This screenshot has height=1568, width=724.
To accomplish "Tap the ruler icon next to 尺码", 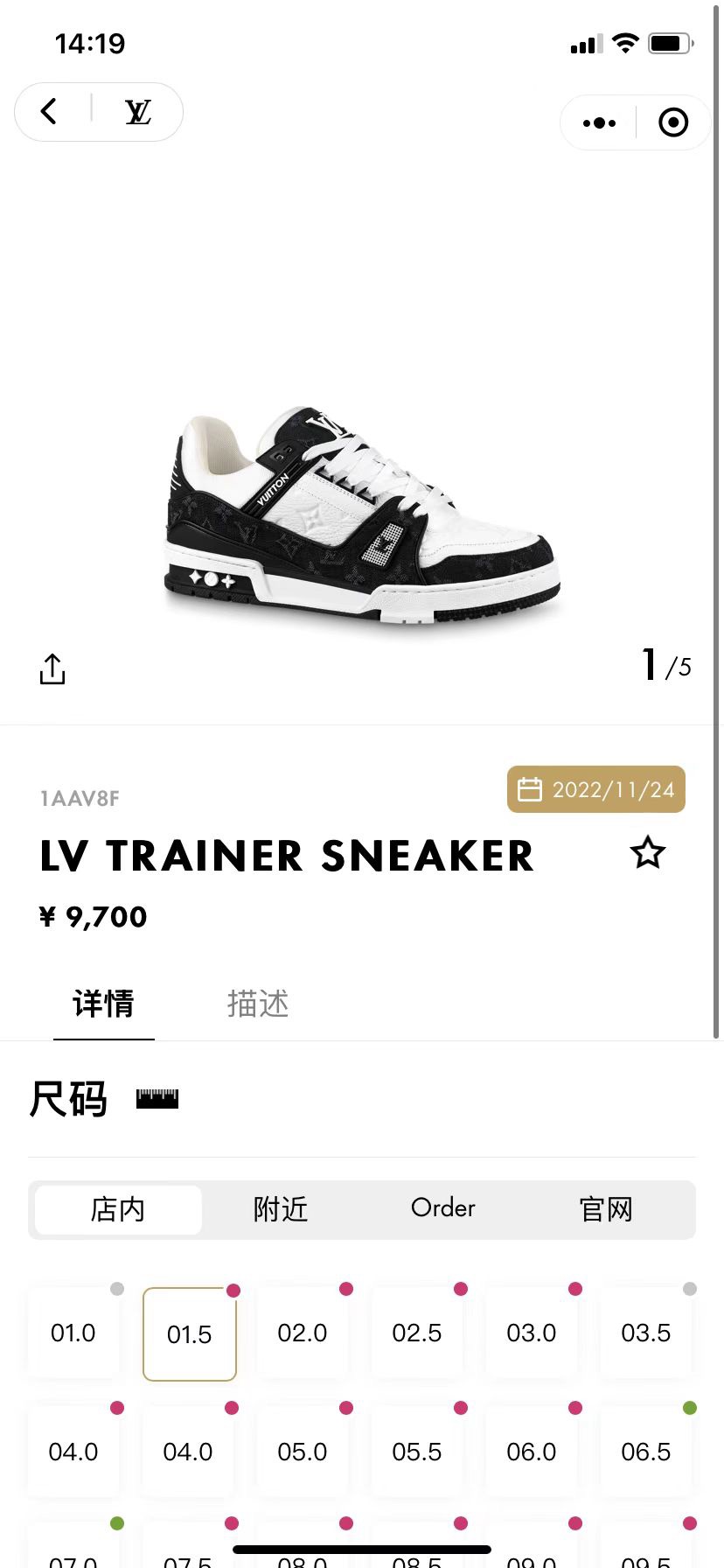I will pyautogui.click(x=157, y=1098).
